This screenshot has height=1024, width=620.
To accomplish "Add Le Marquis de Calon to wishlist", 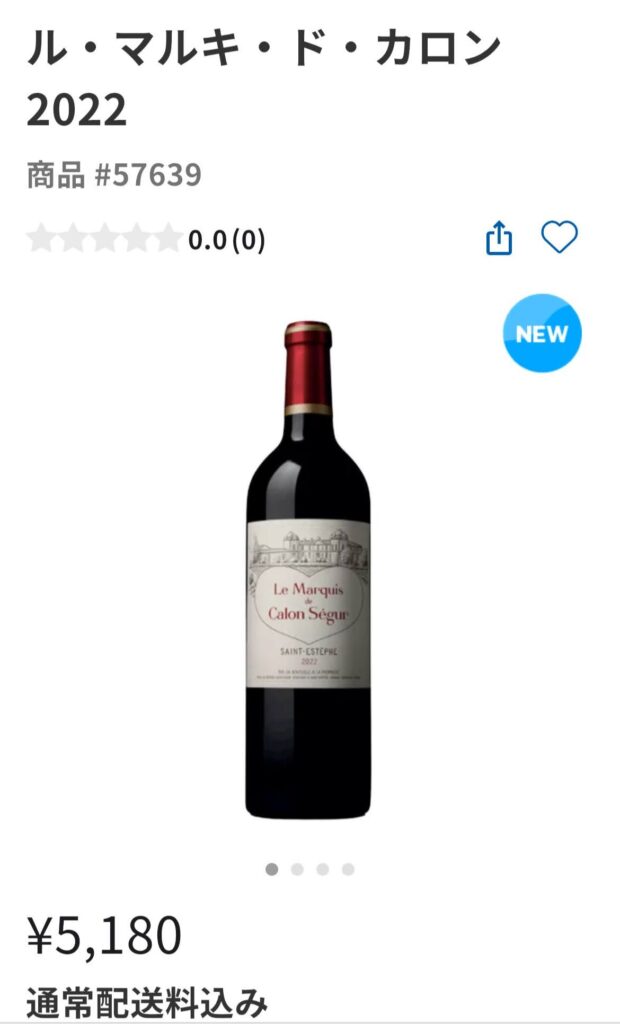I will point(559,238).
